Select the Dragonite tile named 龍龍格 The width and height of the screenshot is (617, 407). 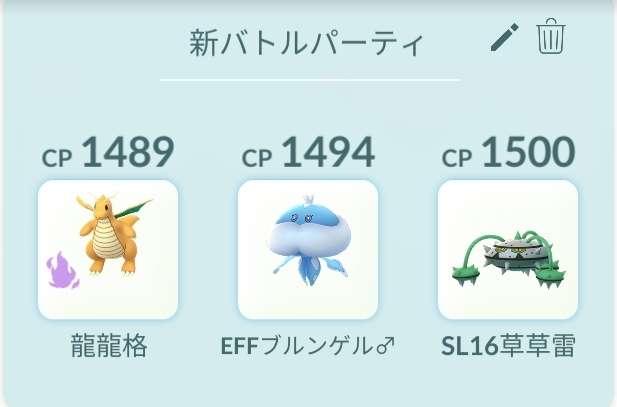108,249
